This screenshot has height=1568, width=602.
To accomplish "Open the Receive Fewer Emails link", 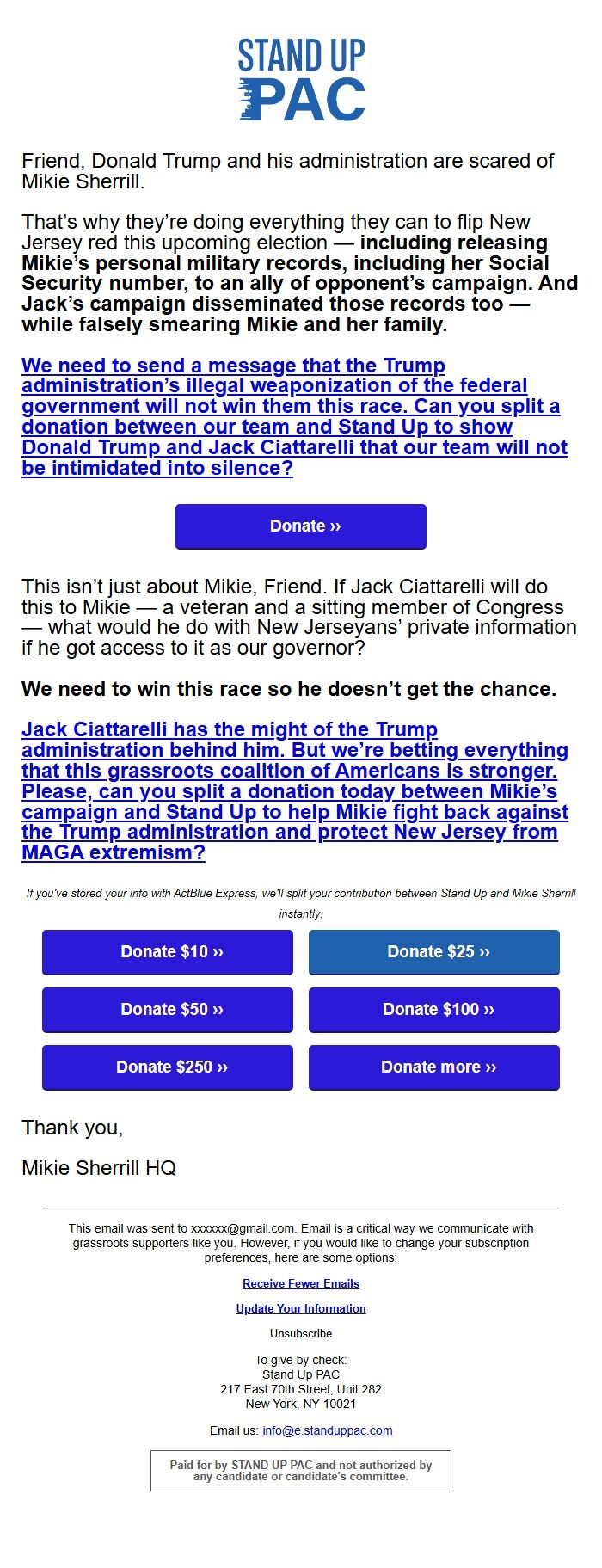I will (301, 1283).
